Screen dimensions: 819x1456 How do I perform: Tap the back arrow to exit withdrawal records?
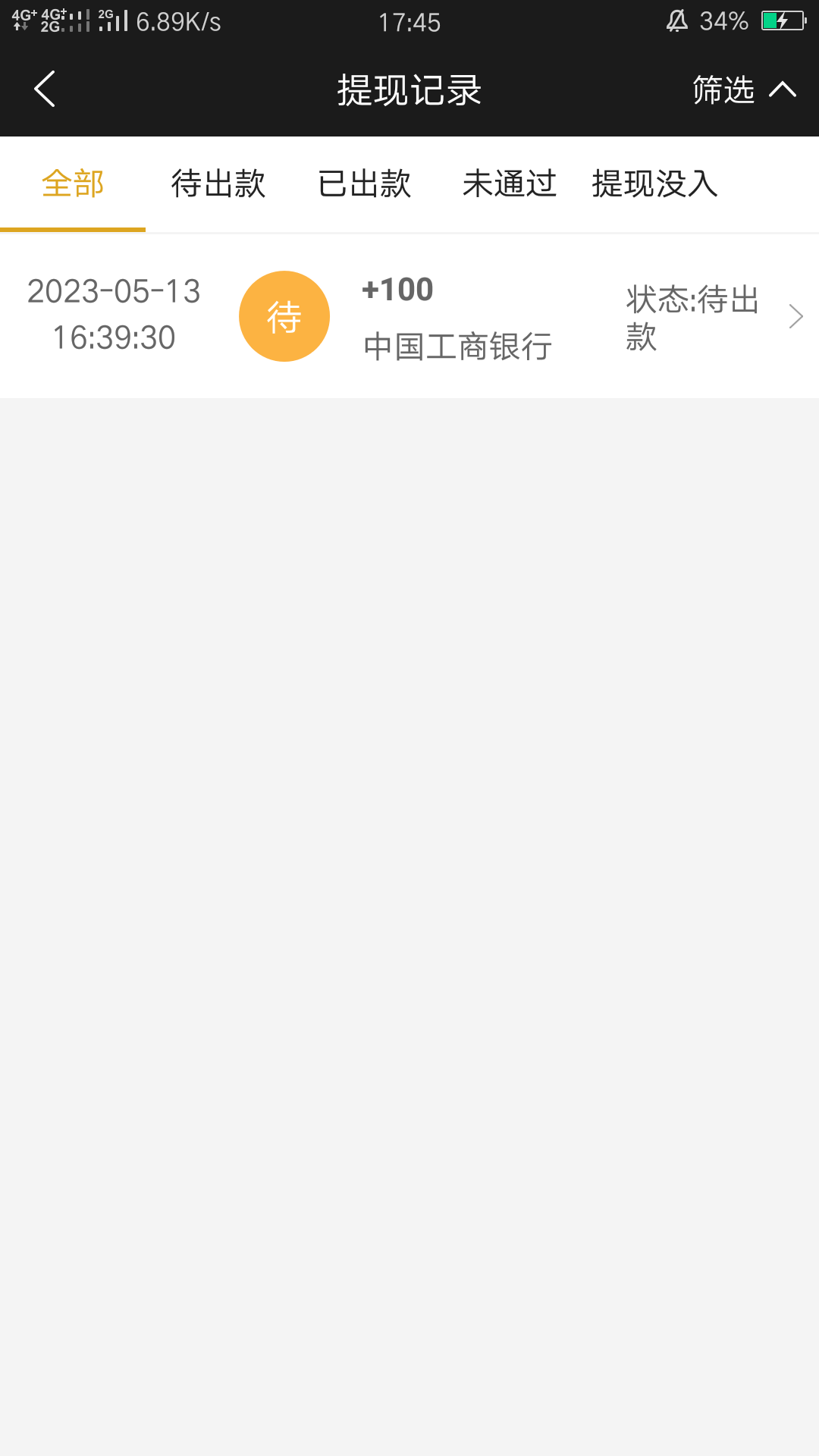click(x=43, y=89)
